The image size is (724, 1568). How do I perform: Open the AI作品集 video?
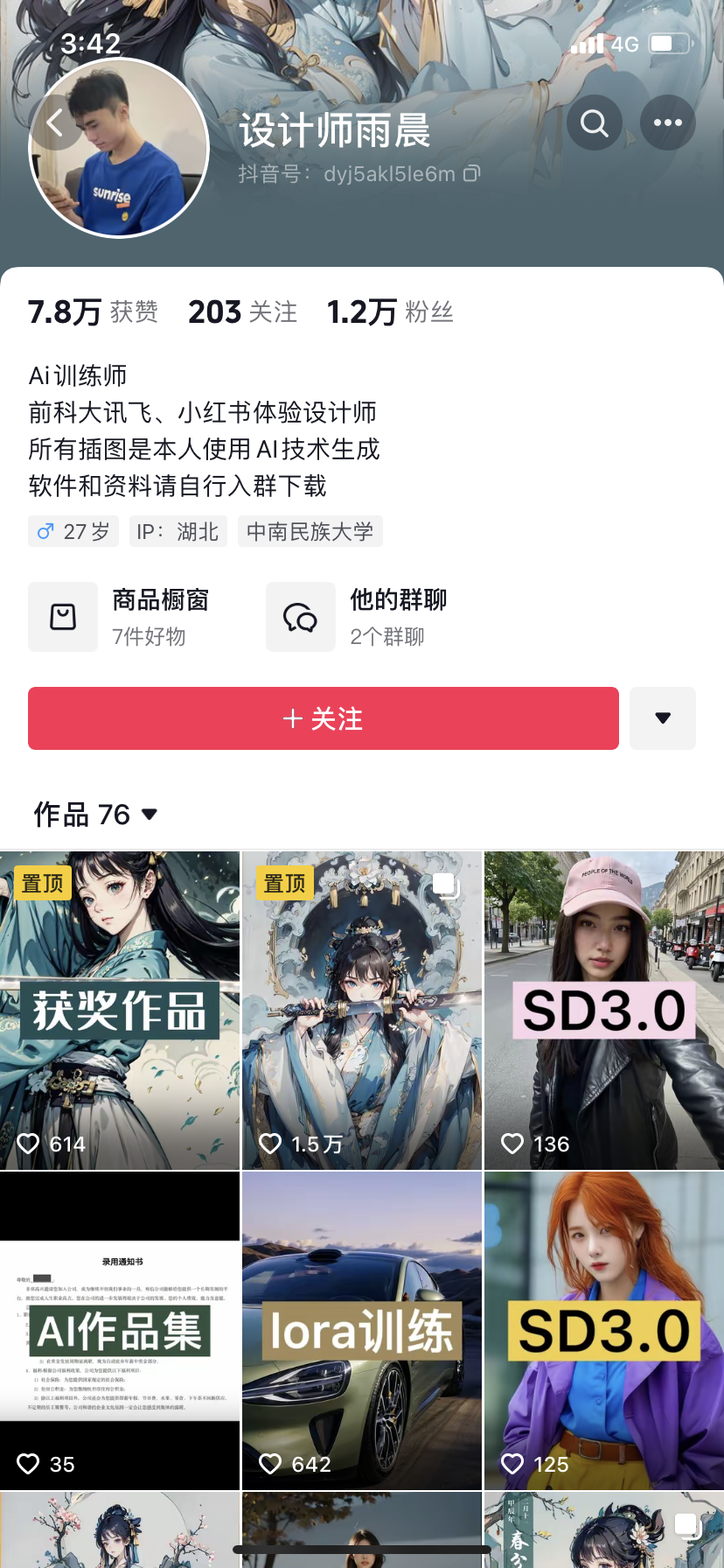click(x=120, y=1330)
